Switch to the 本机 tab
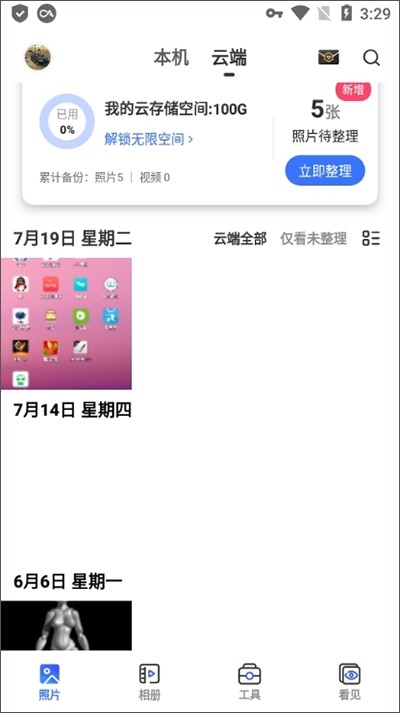The image size is (400, 713). tap(171, 58)
